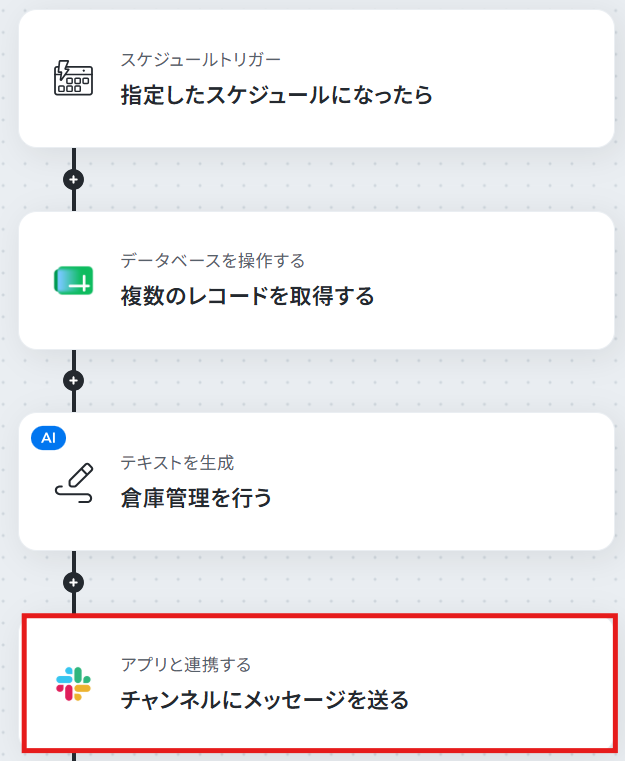Add a step below the schedule trigger
Image resolution: width=625 pixels, height=761 pixels.
pyautogui.click(x=73, y=180)
